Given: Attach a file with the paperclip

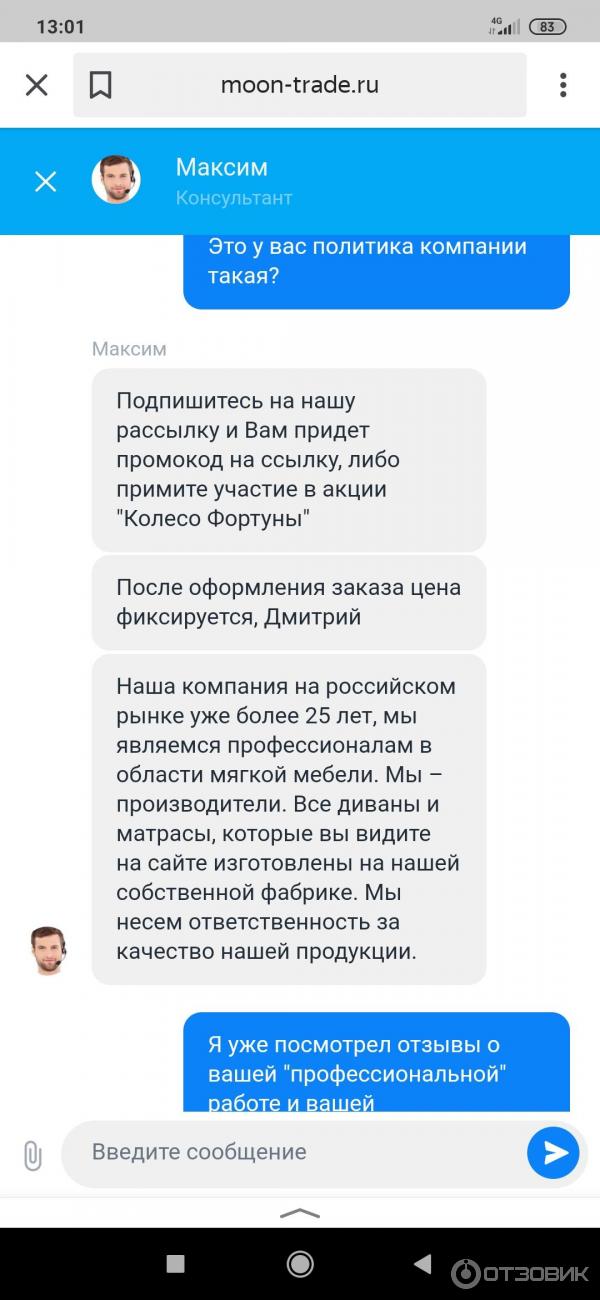Looking at the screenshot, I should coord(32,1155).
